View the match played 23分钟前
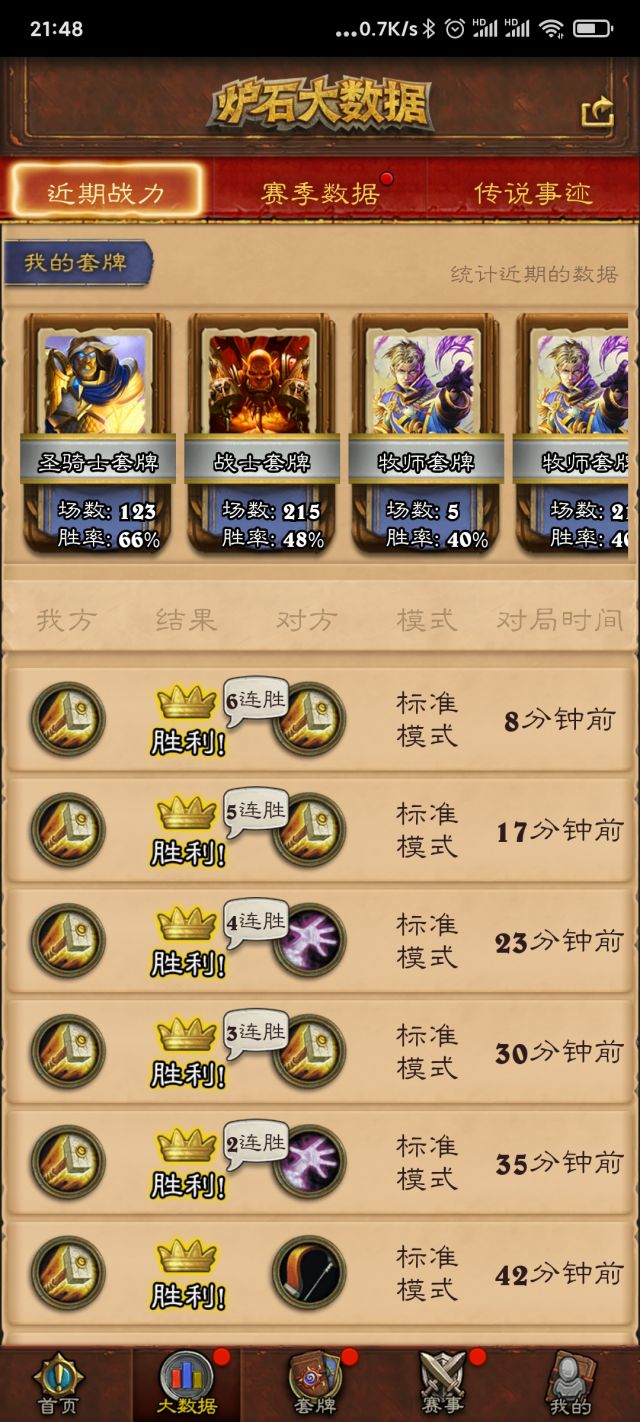640x1422 pixels. tap(320, 941)
